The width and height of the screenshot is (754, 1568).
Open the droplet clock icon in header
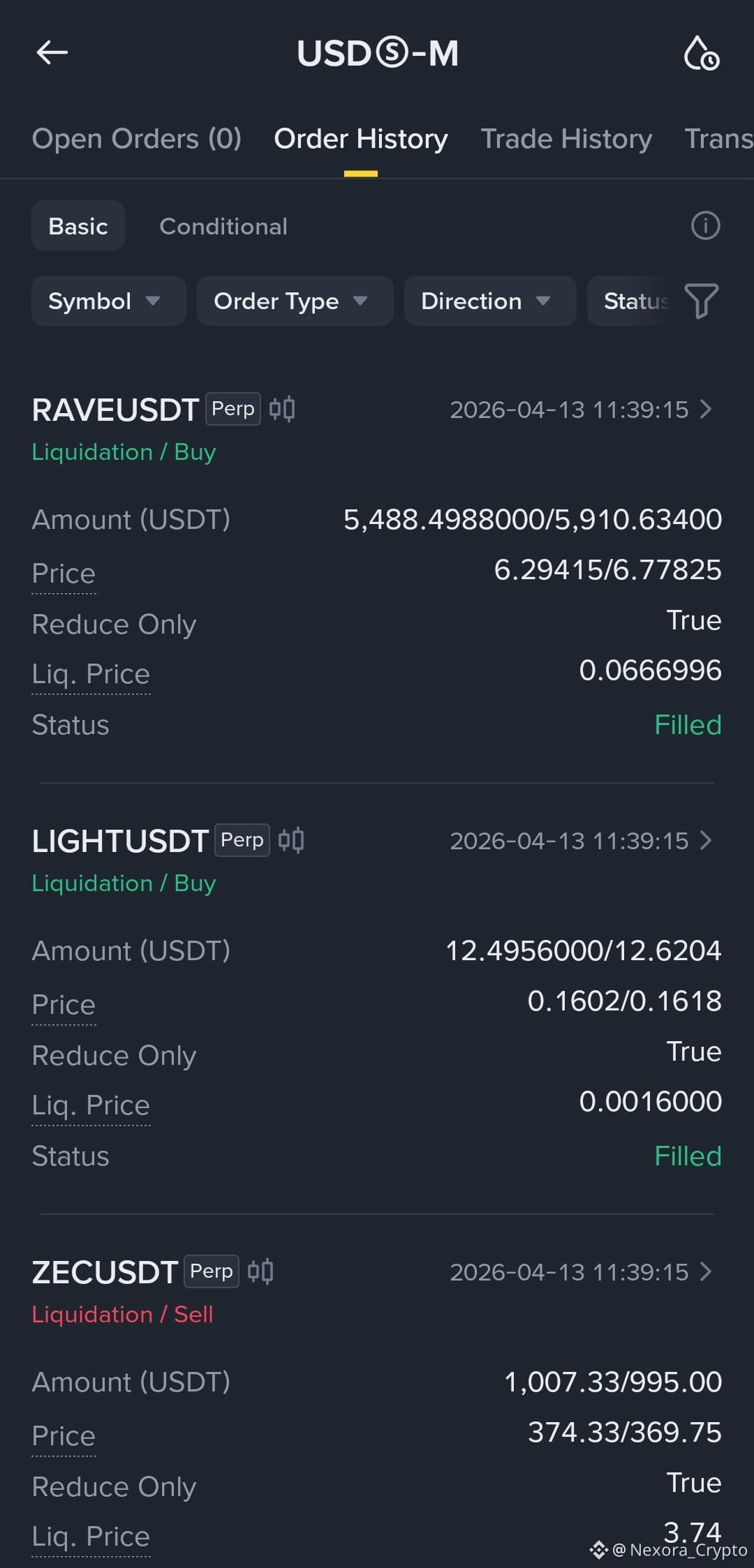coord(702,53)
